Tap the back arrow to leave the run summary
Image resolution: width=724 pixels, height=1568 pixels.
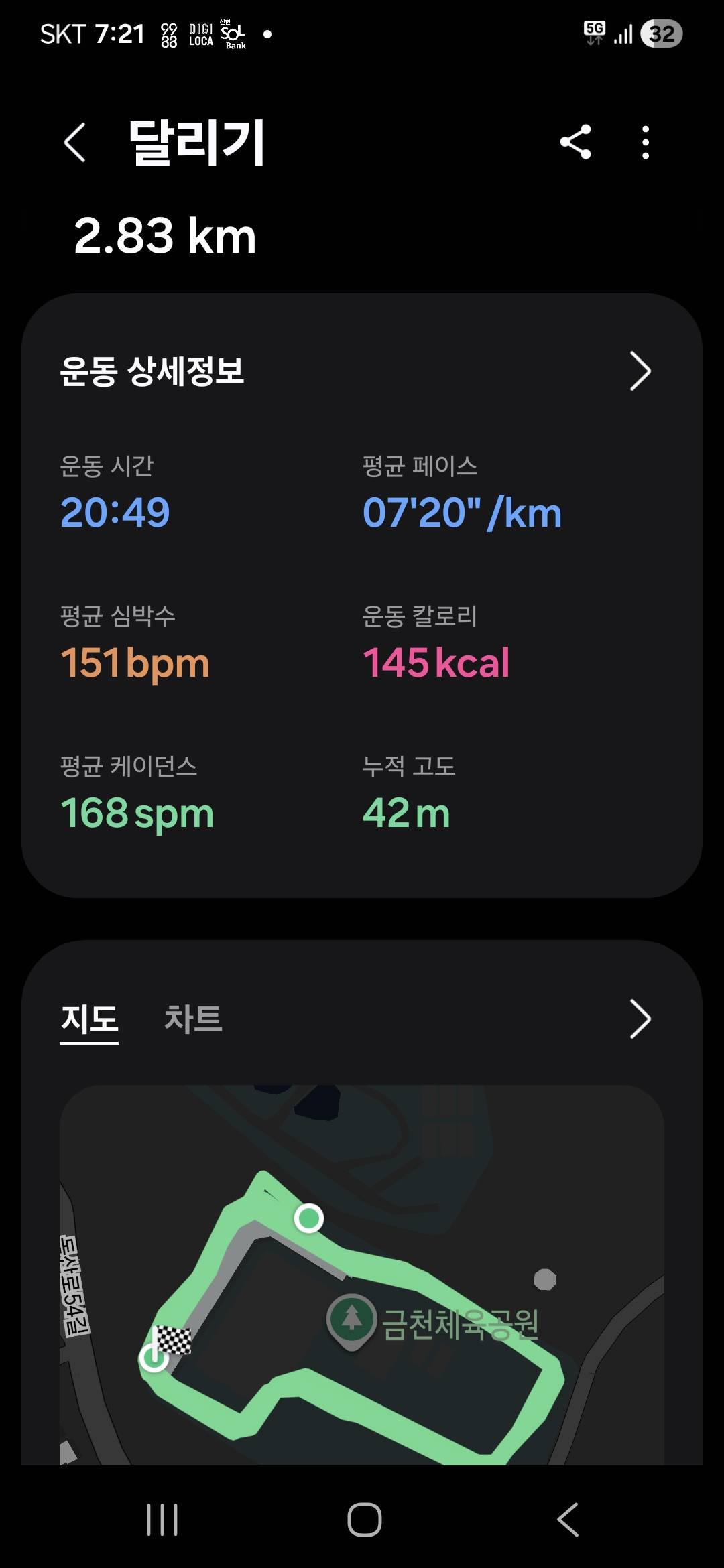click(x=75, y=142)
